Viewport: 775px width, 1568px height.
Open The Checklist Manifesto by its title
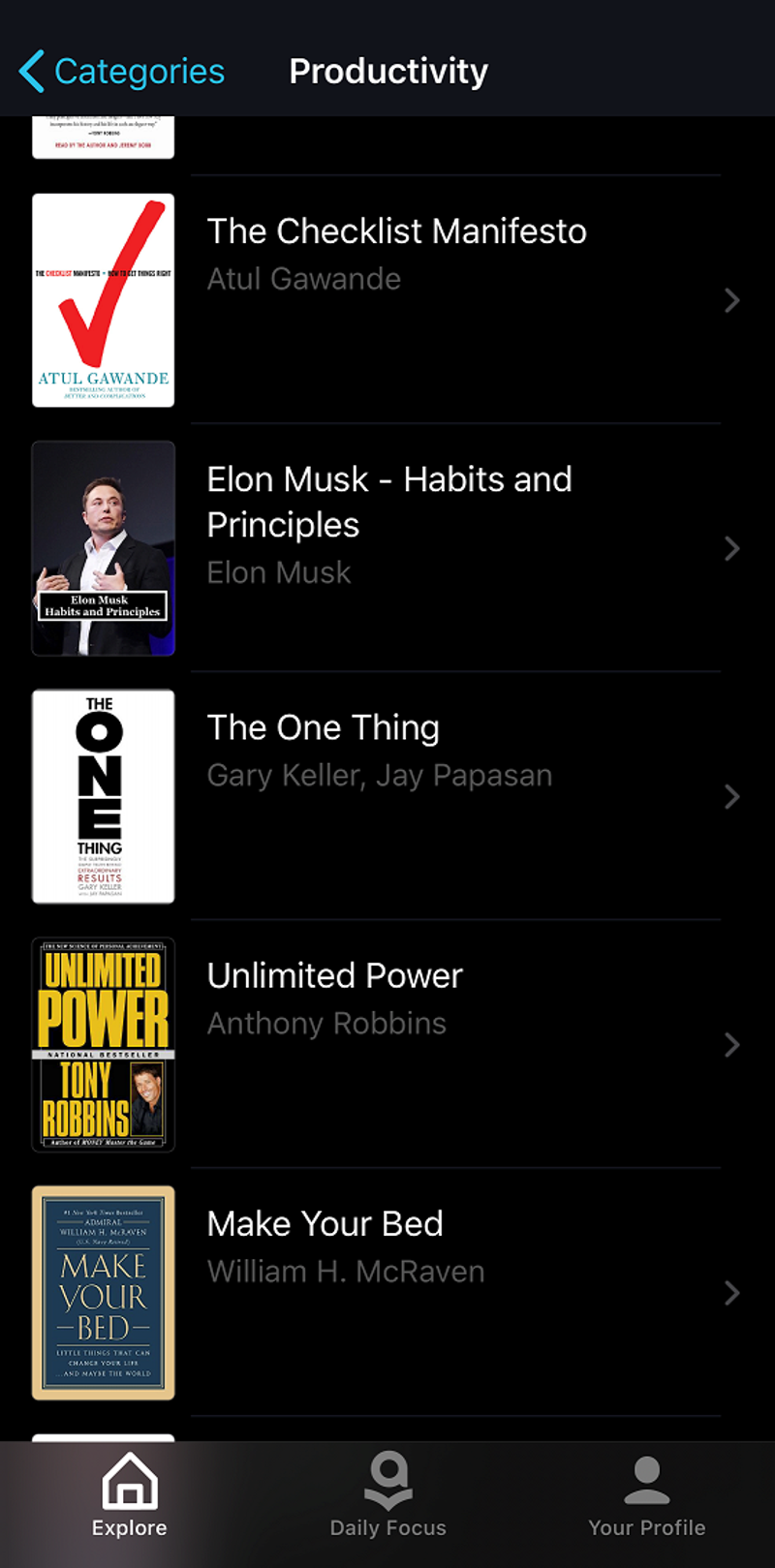(396, 231)
